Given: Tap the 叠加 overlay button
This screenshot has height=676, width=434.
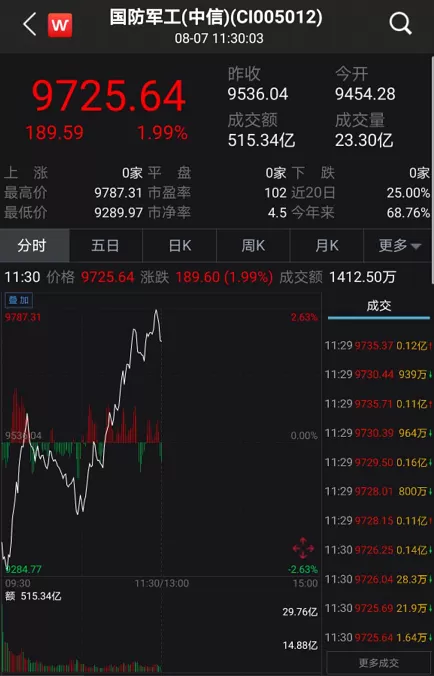Looking at the screenshot, I should [x=19, y=300].
